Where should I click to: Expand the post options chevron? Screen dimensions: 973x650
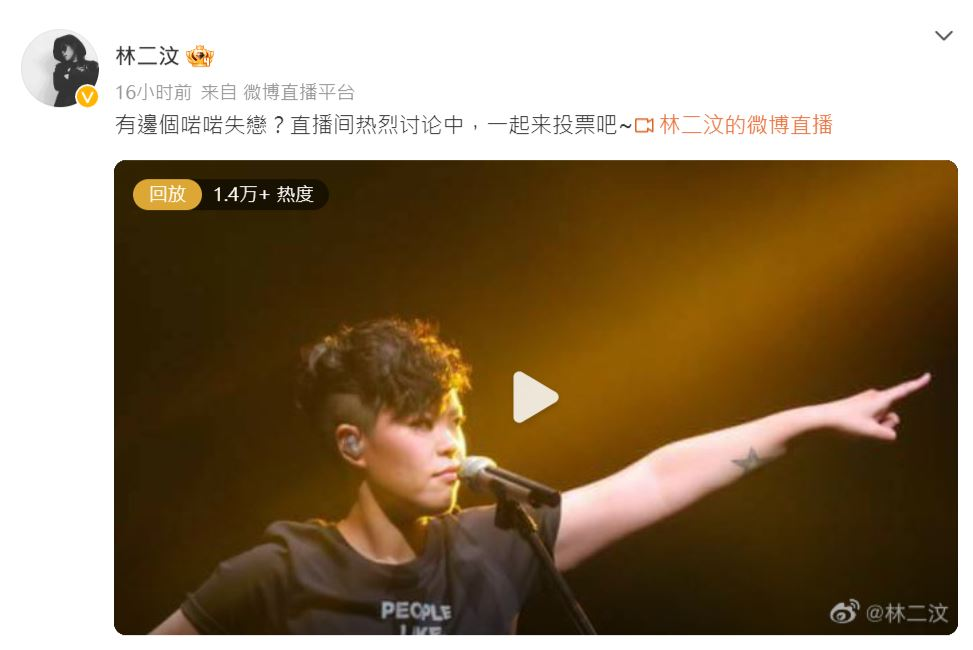pos(943,36)
